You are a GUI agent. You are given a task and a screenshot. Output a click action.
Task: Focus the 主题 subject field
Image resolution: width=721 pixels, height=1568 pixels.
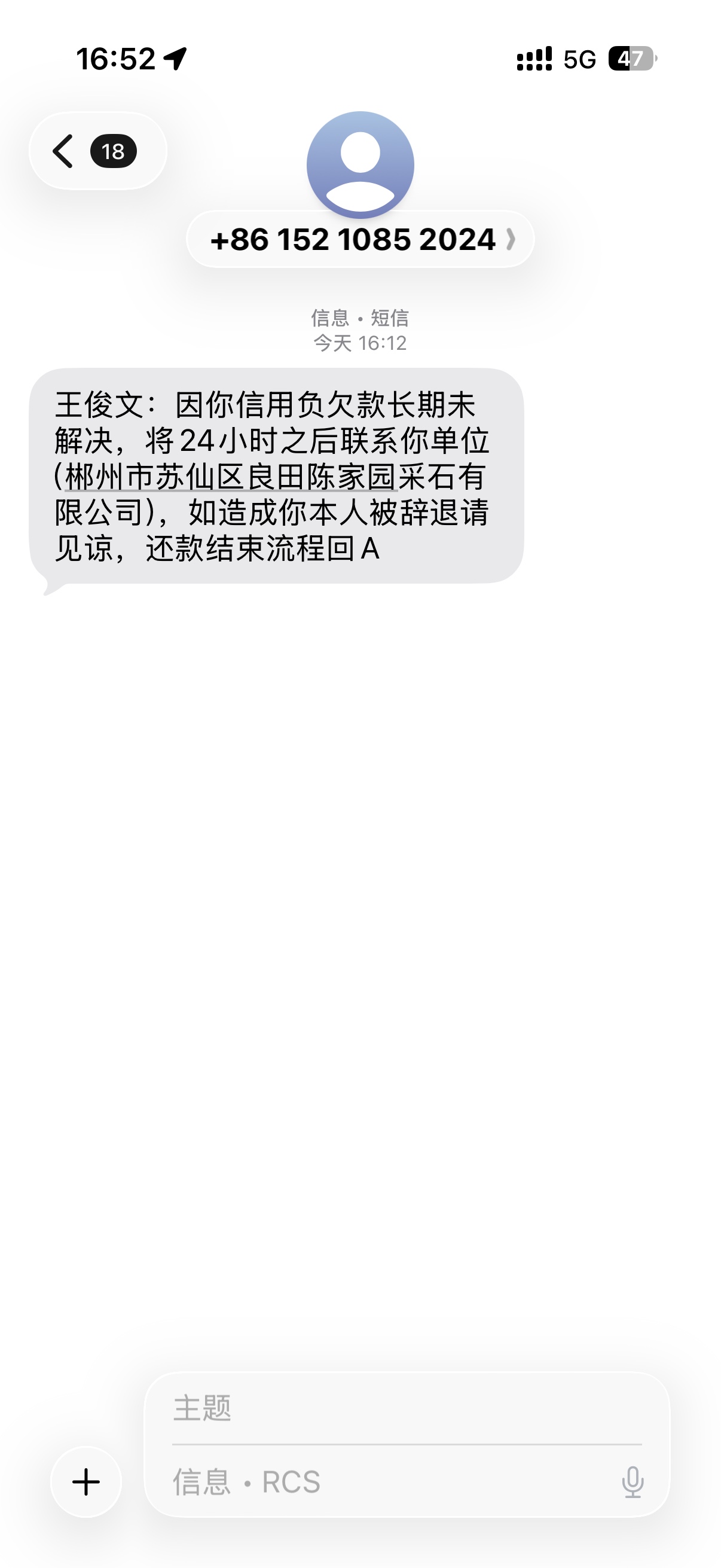[407, 1408]
